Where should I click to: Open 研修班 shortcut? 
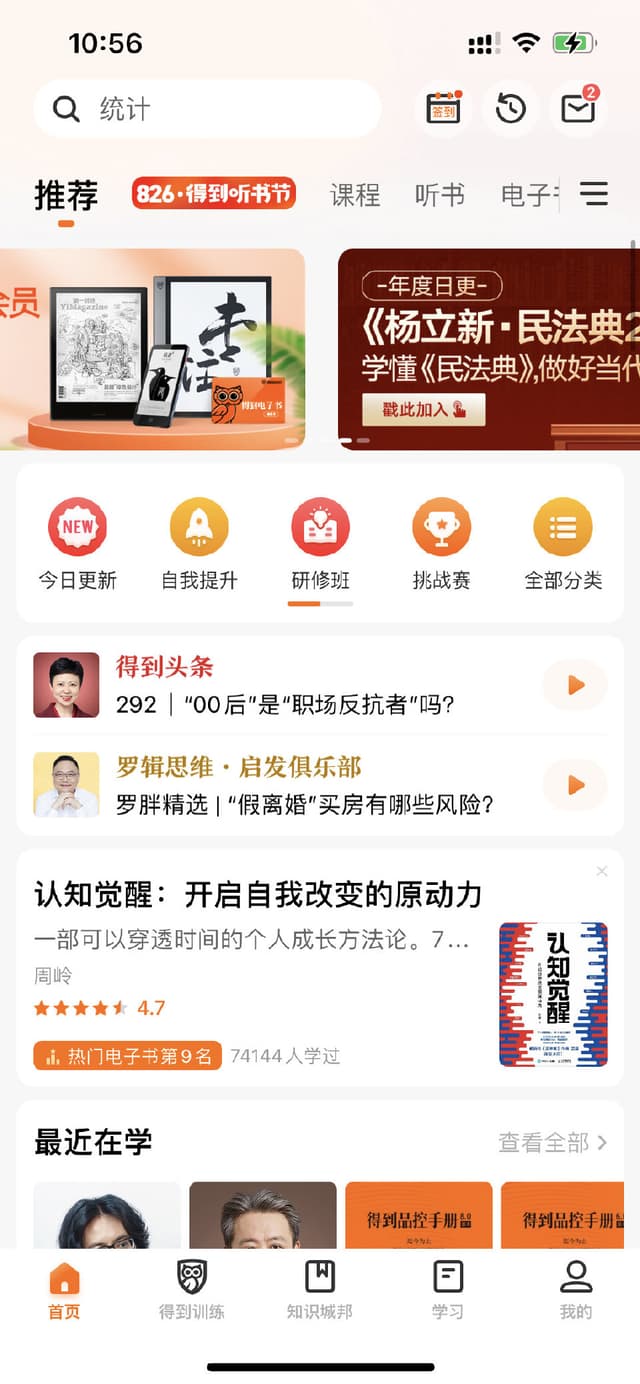click(320, 545)
